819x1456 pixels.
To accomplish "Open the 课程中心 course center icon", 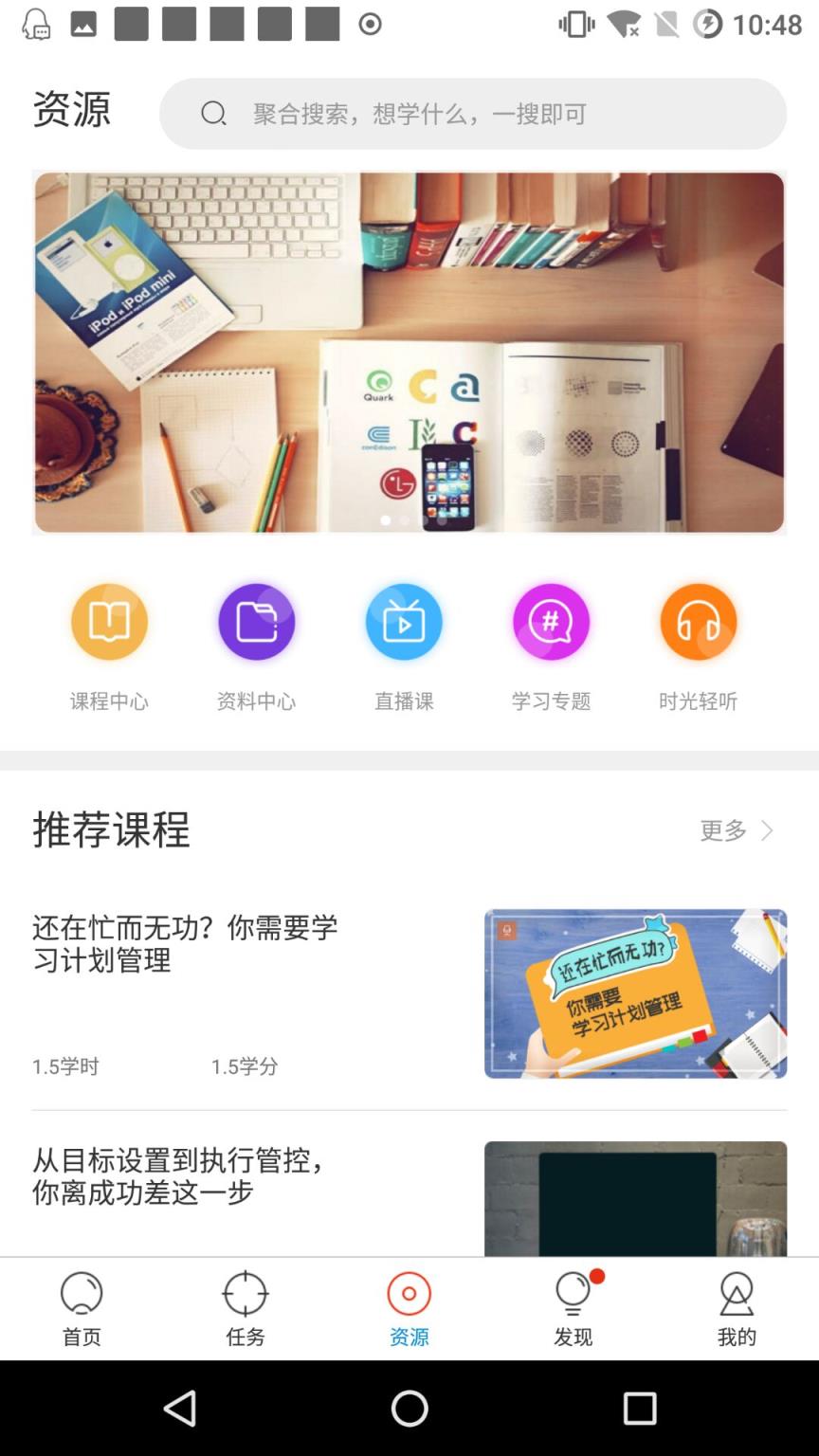I will click(x=109, y=622).
